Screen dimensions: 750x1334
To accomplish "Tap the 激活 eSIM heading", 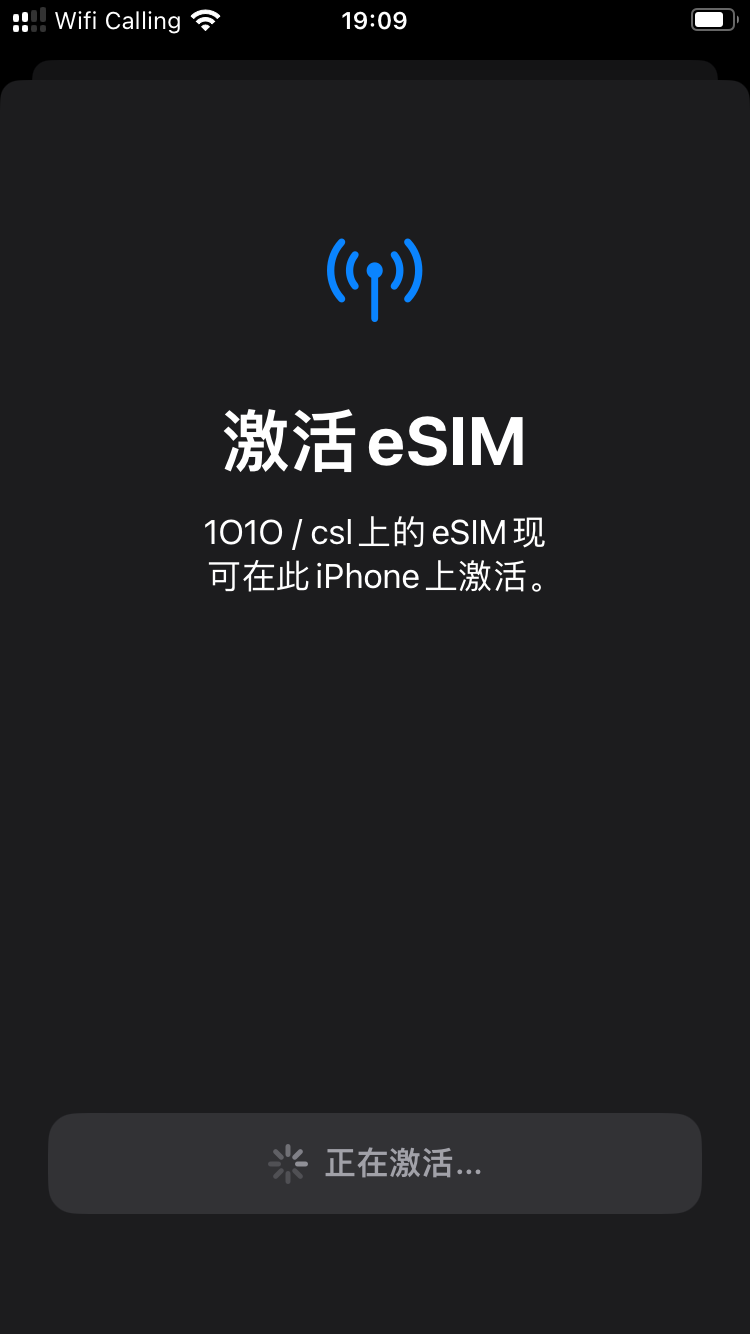I will [x=375, y=440].
